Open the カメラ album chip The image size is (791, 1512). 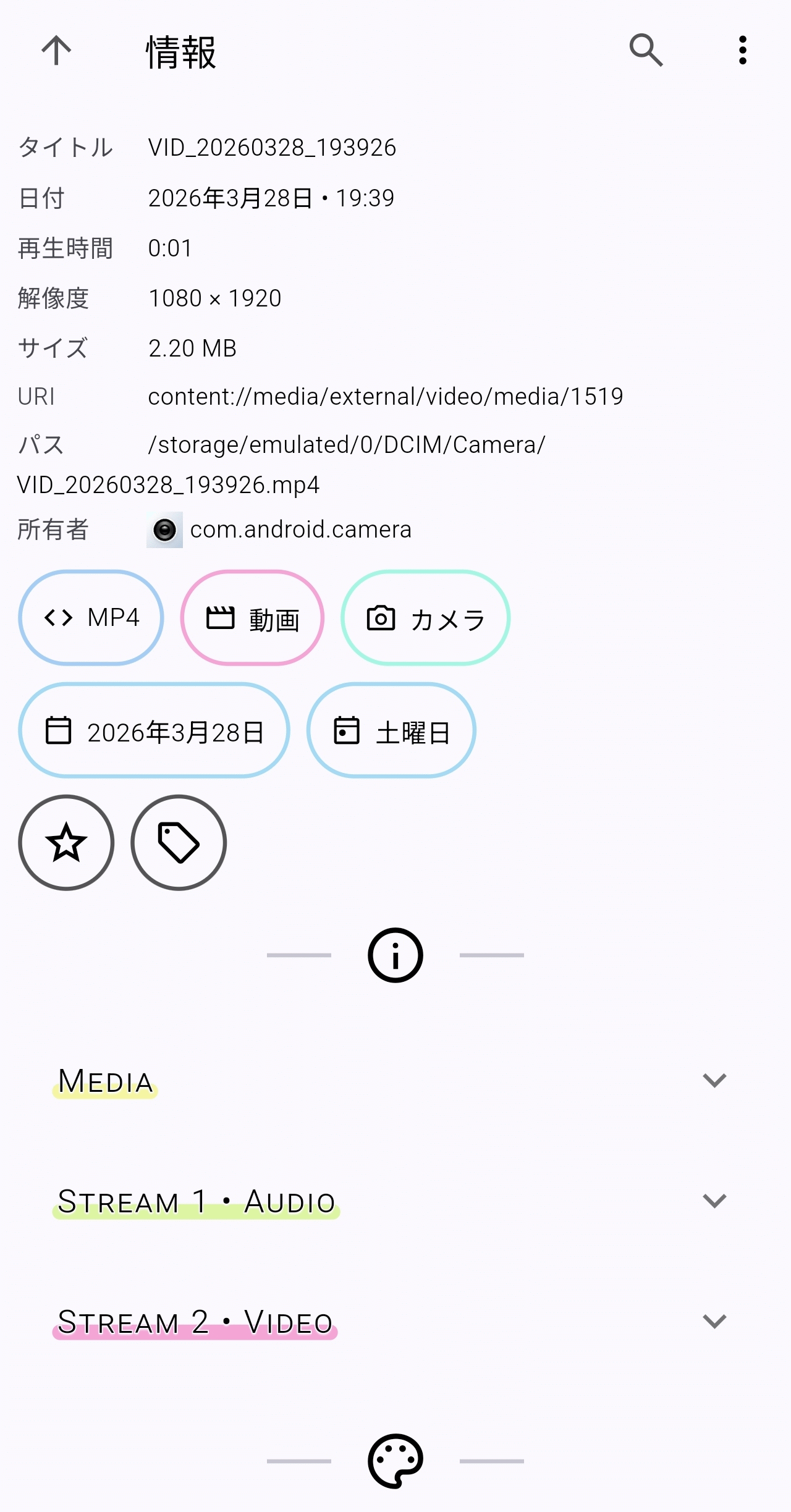click(x=425, y=617)
